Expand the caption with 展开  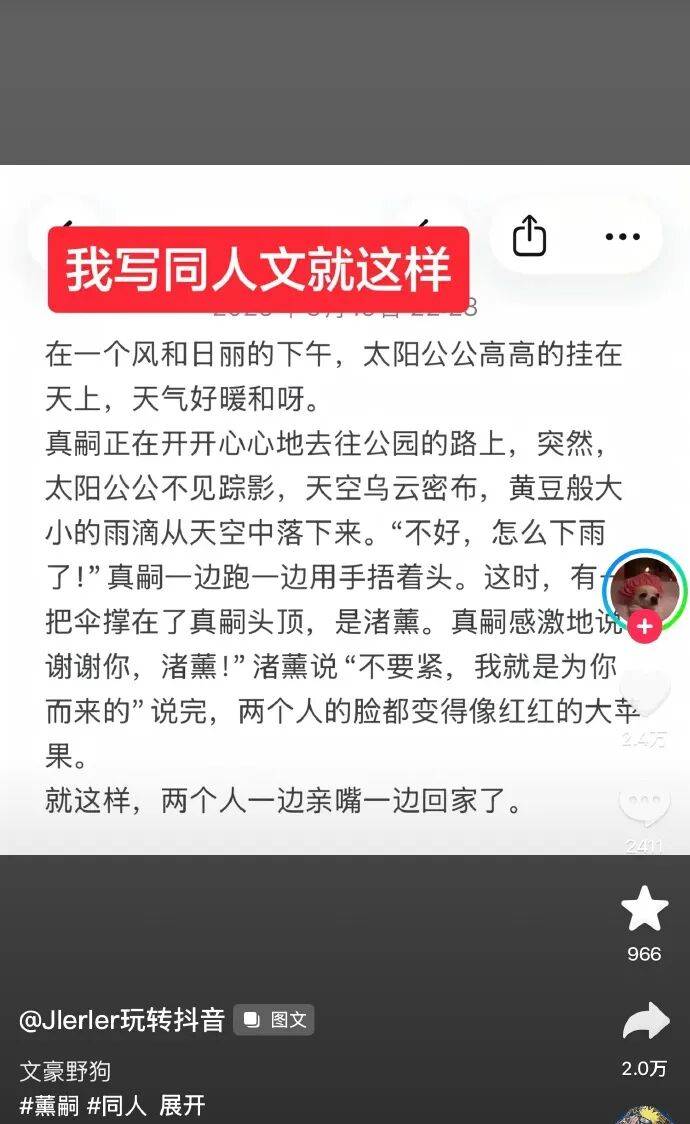coord(182,1105)
